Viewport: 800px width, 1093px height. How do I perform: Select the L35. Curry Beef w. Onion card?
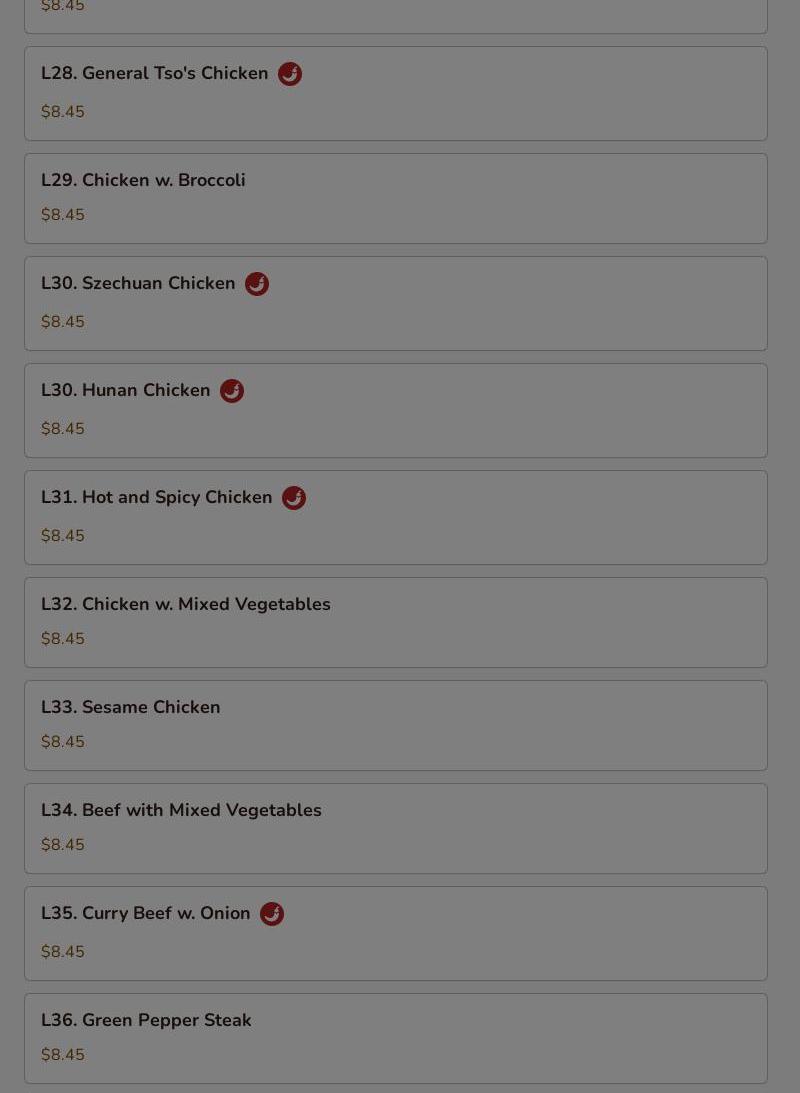(x=395, y=932)
